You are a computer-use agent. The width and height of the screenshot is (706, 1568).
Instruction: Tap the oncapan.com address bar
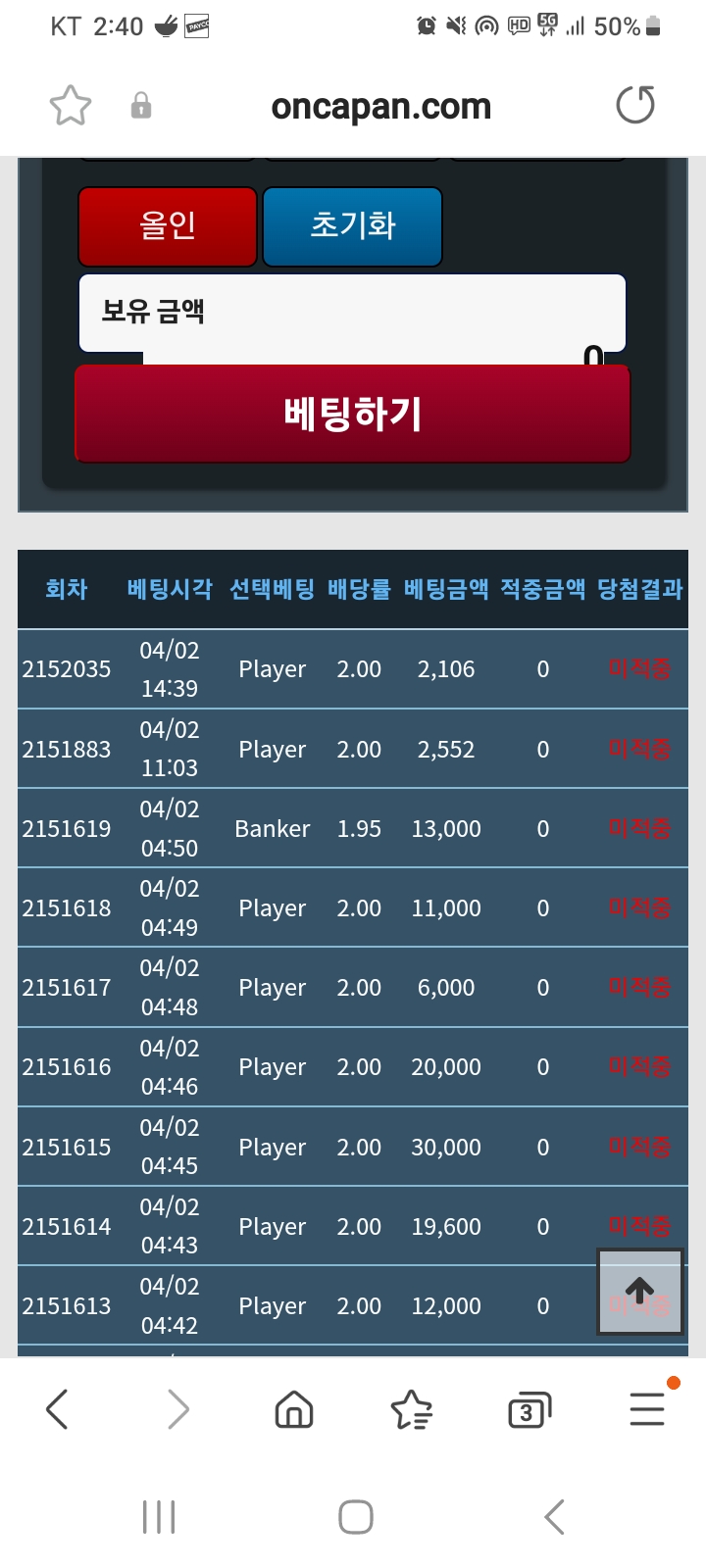380,106
